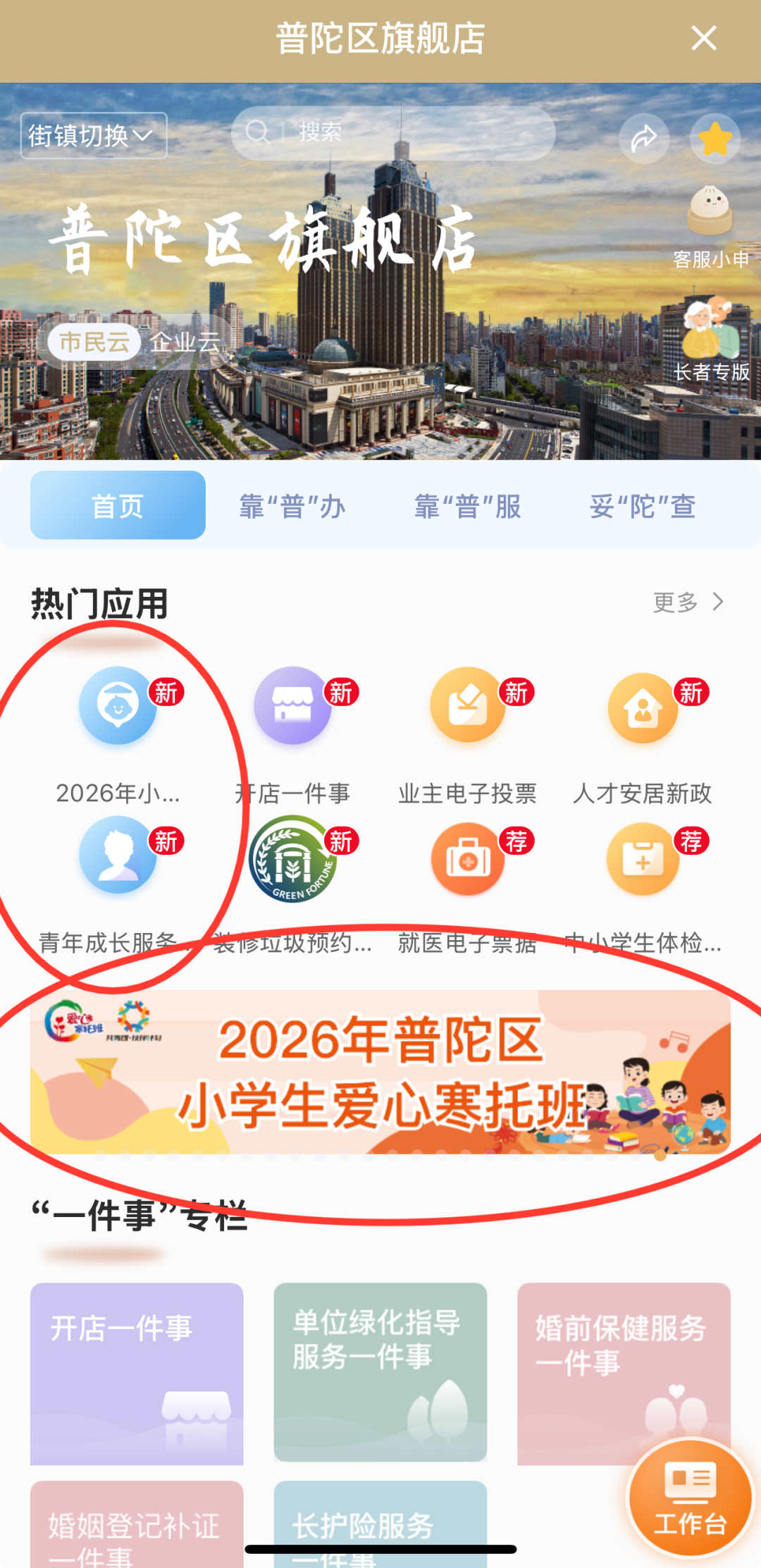Open the 2026年普陀区小学生爱心寒托班 banner
The image size is (761, 1568).
pyautogui.click(x=380, y=1071)
